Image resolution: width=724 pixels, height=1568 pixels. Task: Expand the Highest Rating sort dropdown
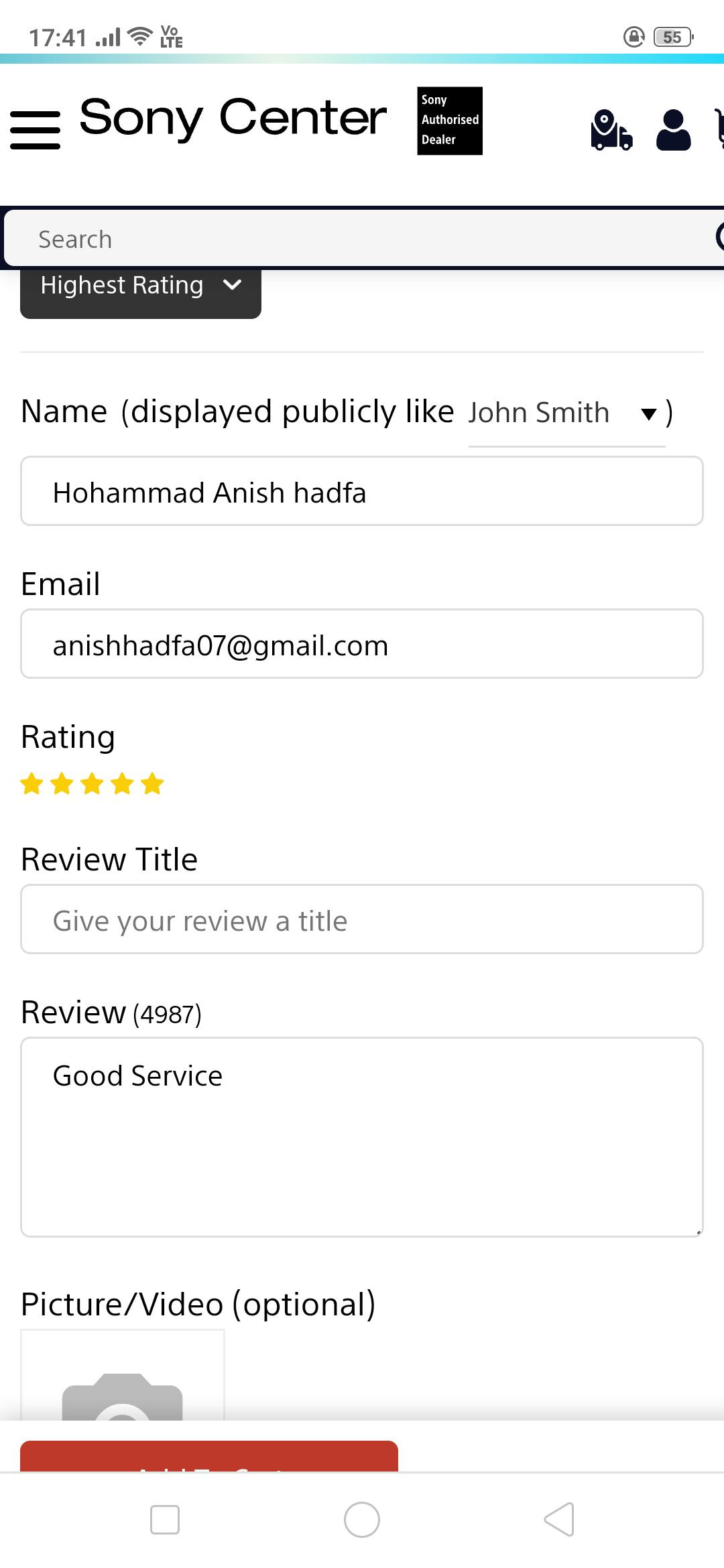tap(140, 286)
